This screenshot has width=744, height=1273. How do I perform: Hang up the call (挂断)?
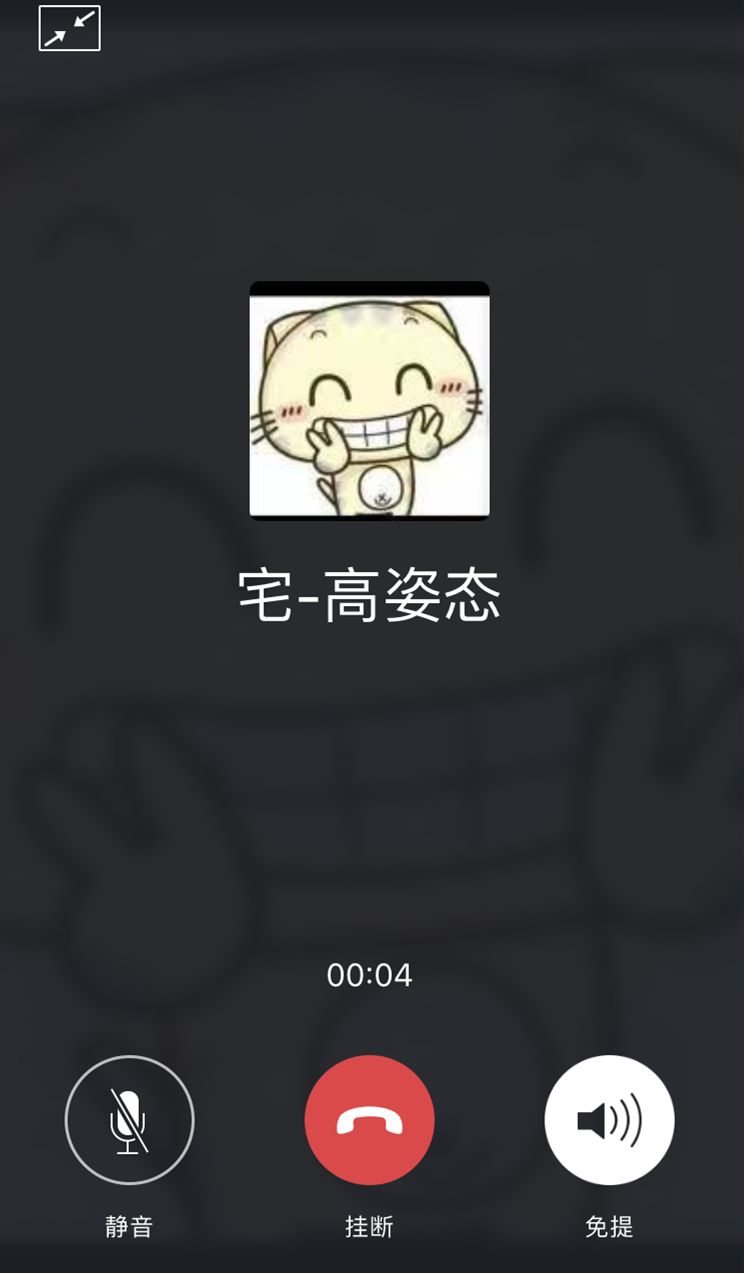tap(369, 1120)
